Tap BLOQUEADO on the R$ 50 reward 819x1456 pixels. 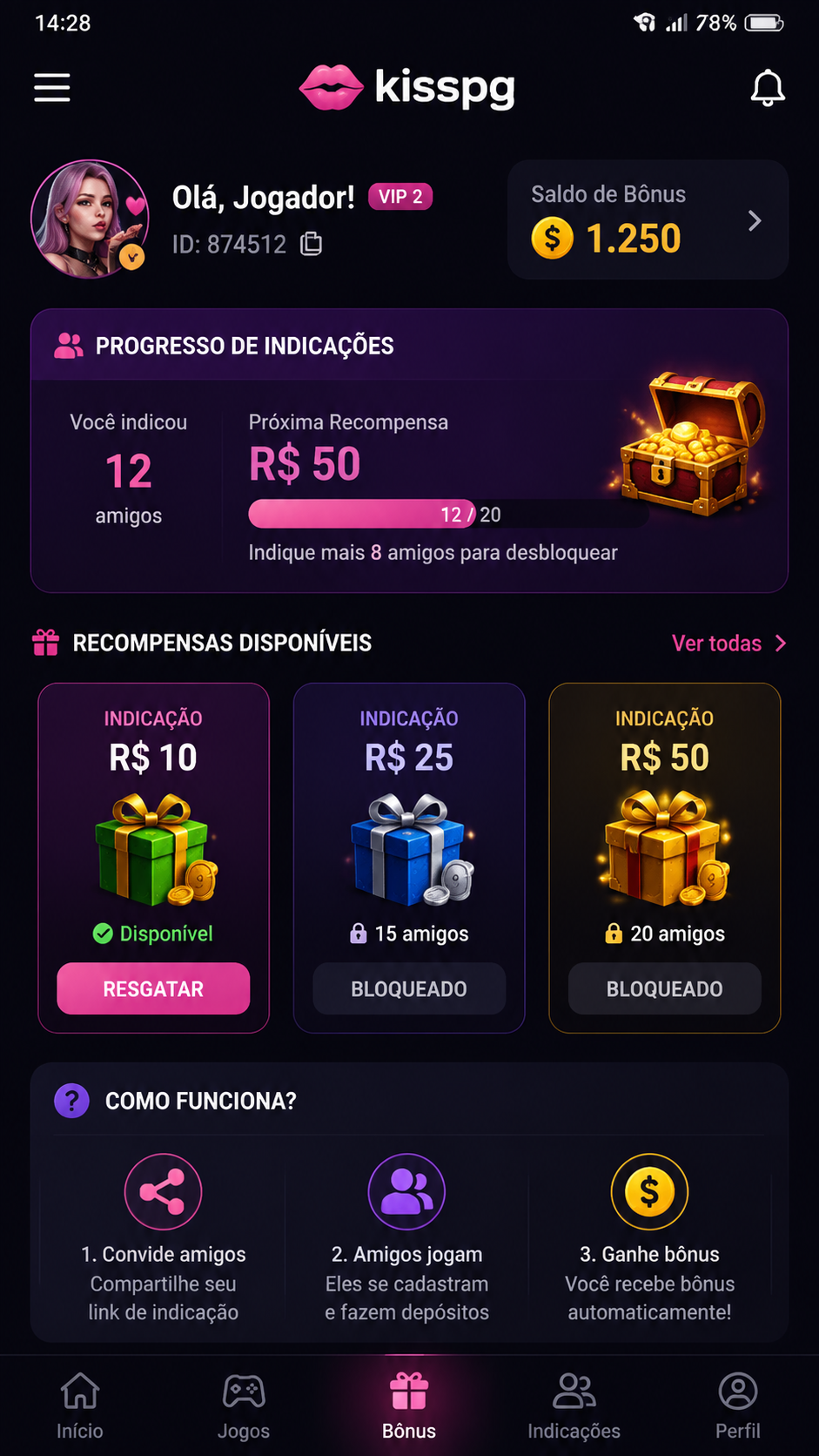[x=665, y=988]
